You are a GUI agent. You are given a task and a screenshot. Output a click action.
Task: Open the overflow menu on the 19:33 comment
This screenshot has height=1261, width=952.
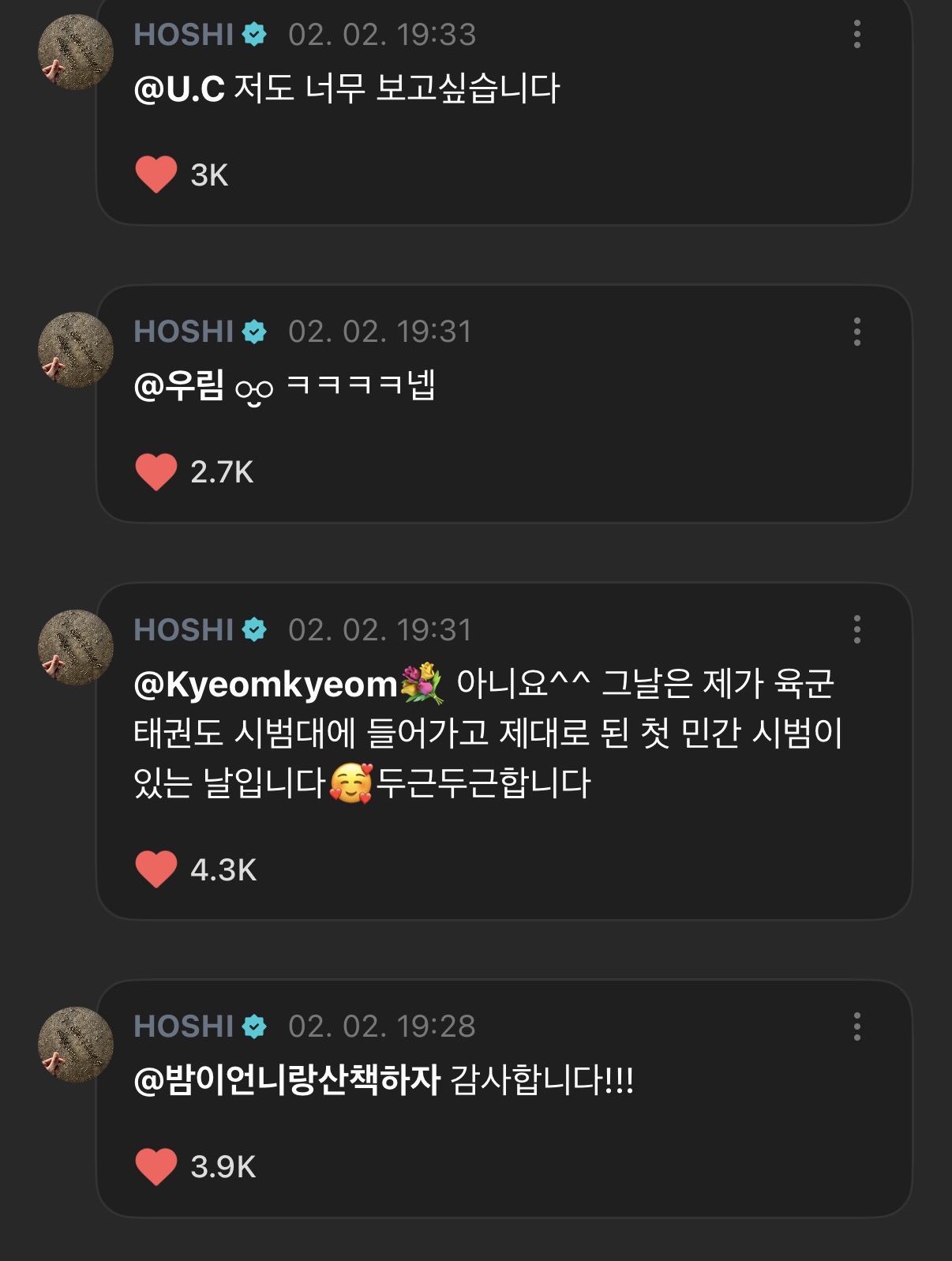856,35
